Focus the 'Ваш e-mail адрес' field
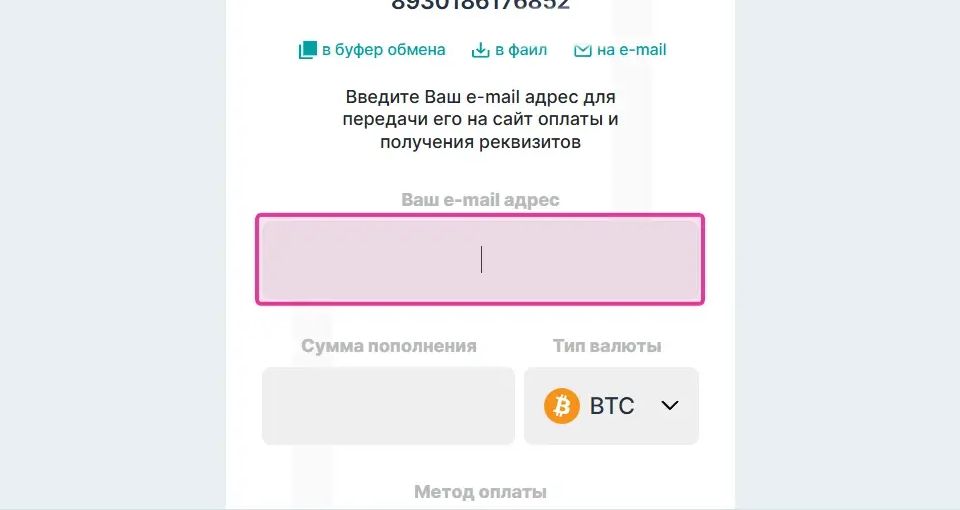Image resolution: width=960 pixels, height=510 pixels. 480,259
